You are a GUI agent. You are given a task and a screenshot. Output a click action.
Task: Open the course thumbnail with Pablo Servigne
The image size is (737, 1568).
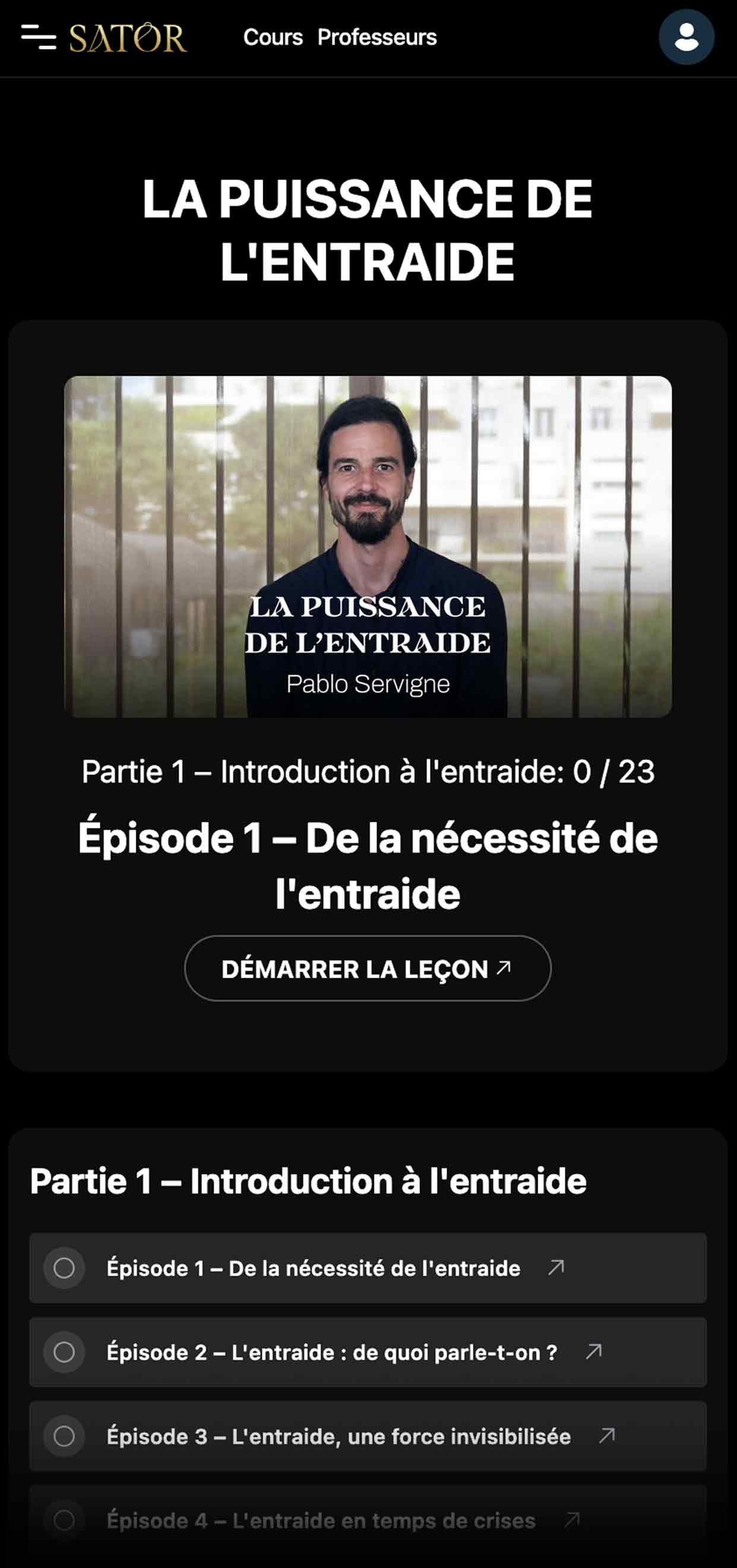(368, 546)
